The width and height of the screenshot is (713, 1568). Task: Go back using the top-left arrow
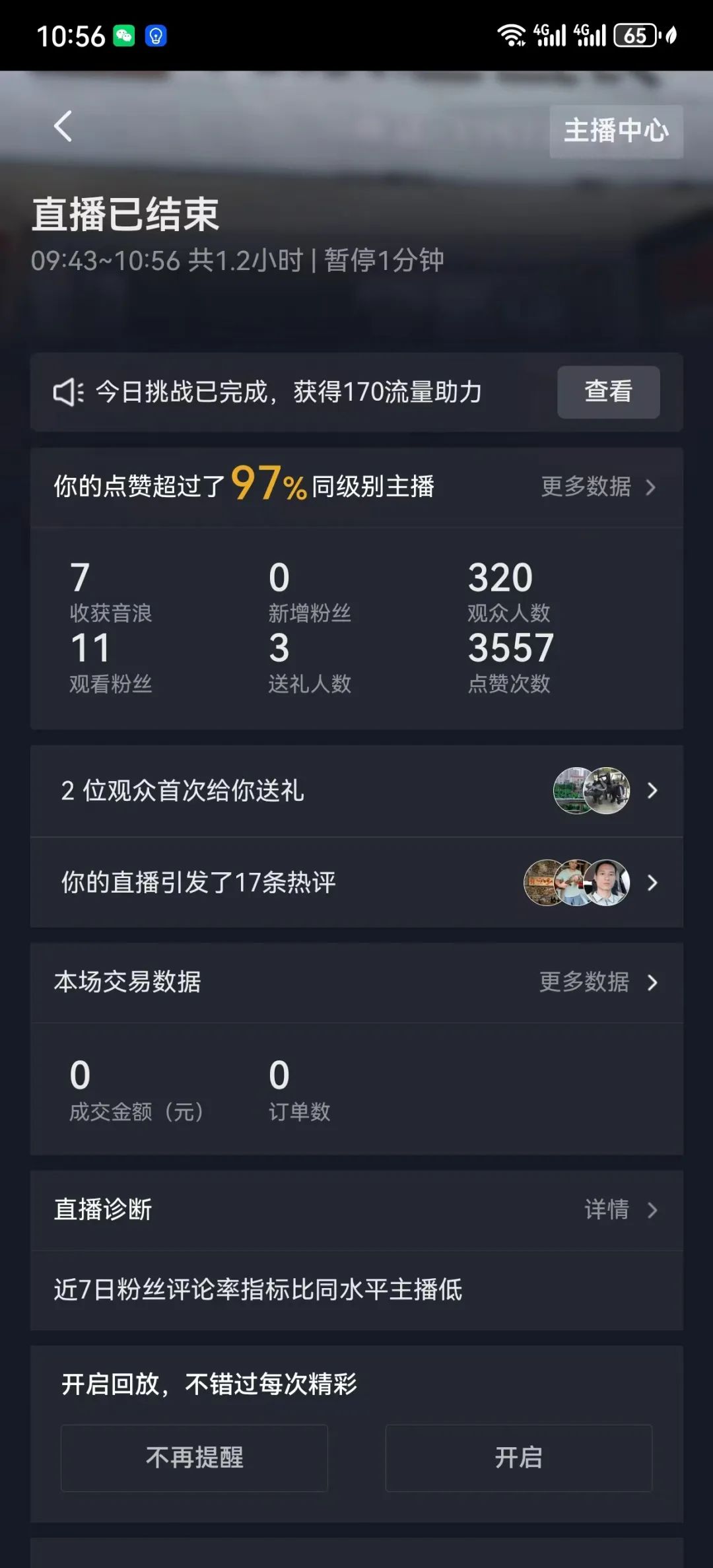click(63, 126)
